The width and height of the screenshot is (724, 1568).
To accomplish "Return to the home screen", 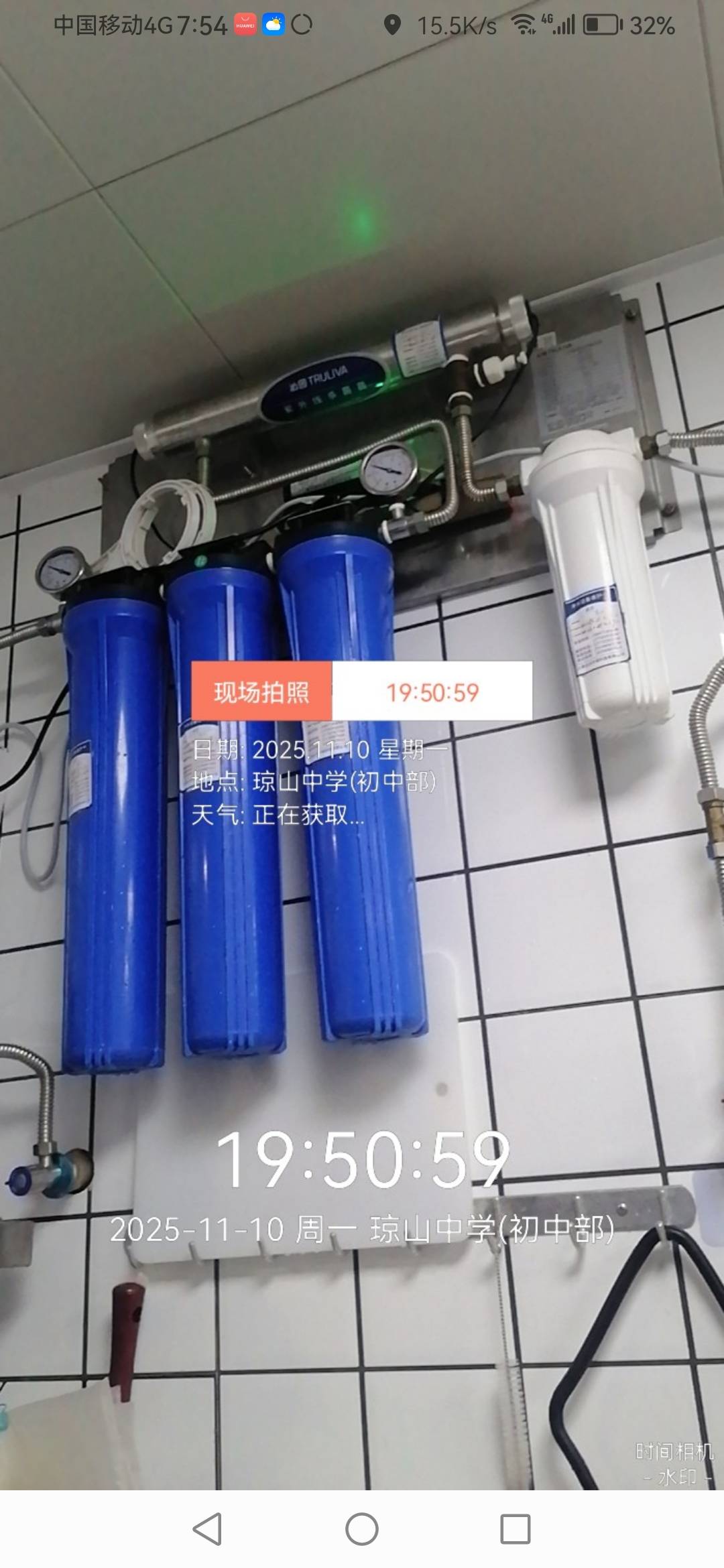I will point(361,1529).
